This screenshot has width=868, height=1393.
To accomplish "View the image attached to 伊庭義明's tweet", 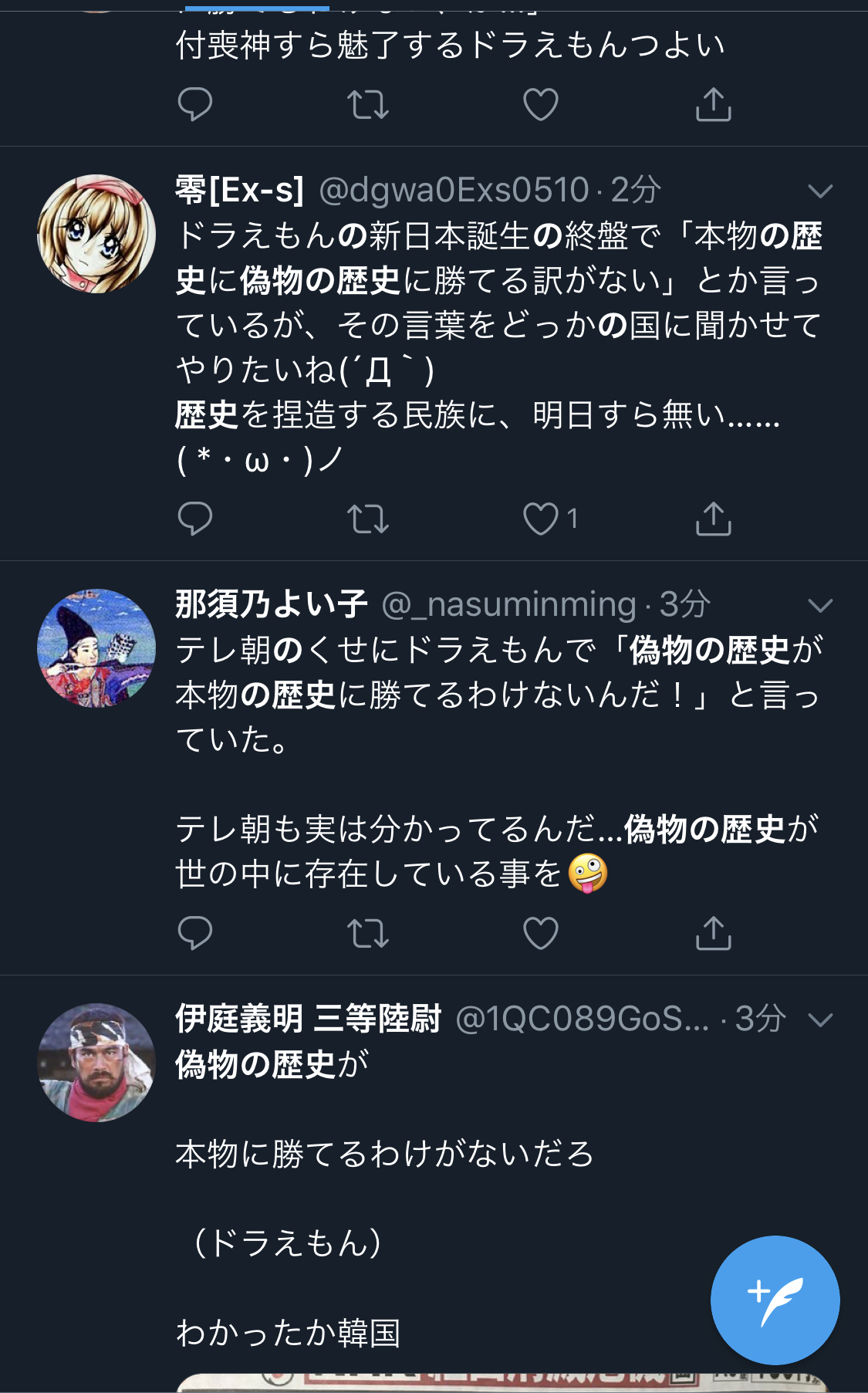I will (502, 1382).
